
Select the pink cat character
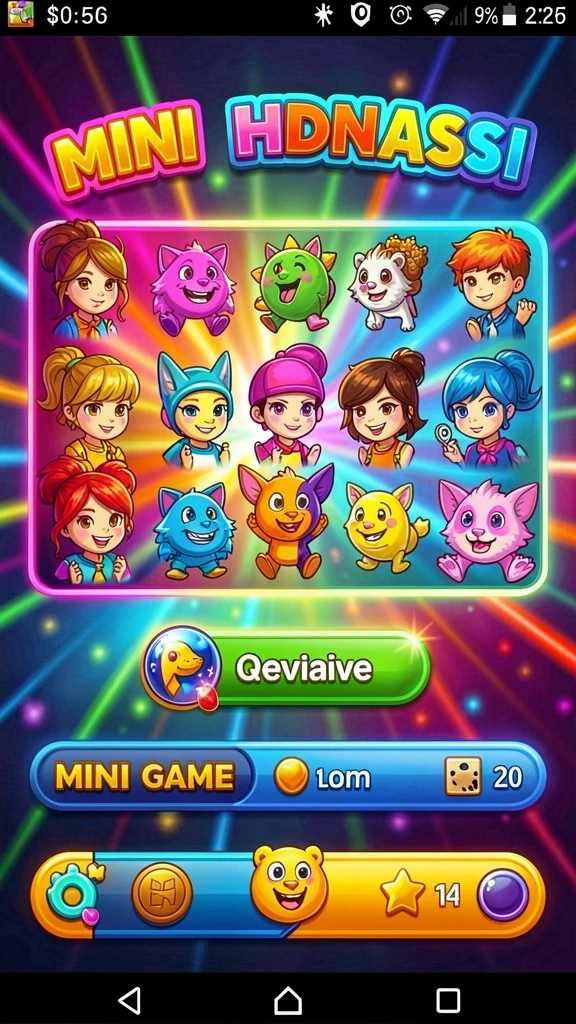point(487,530)
